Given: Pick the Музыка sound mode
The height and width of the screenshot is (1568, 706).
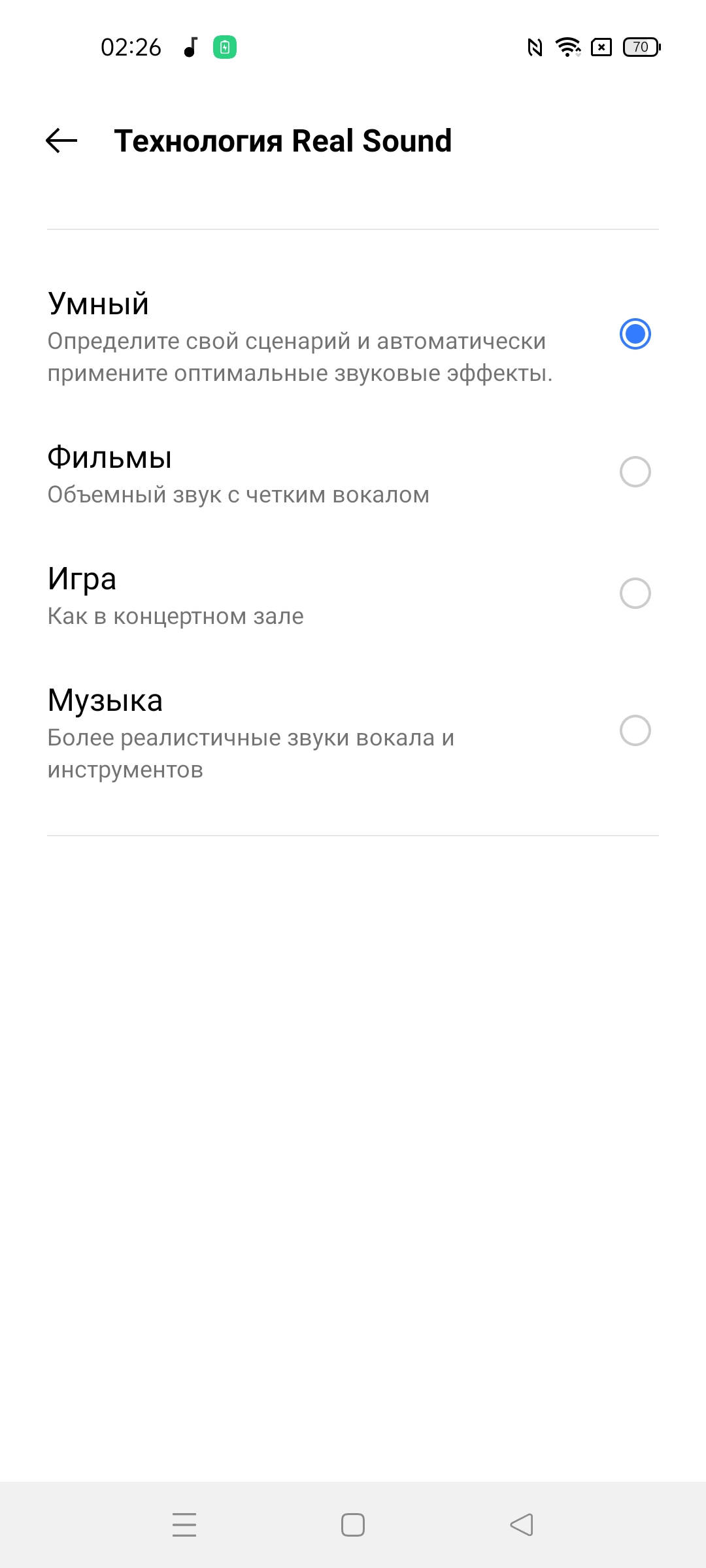Looking at the screenshot, I should (635, 730).
